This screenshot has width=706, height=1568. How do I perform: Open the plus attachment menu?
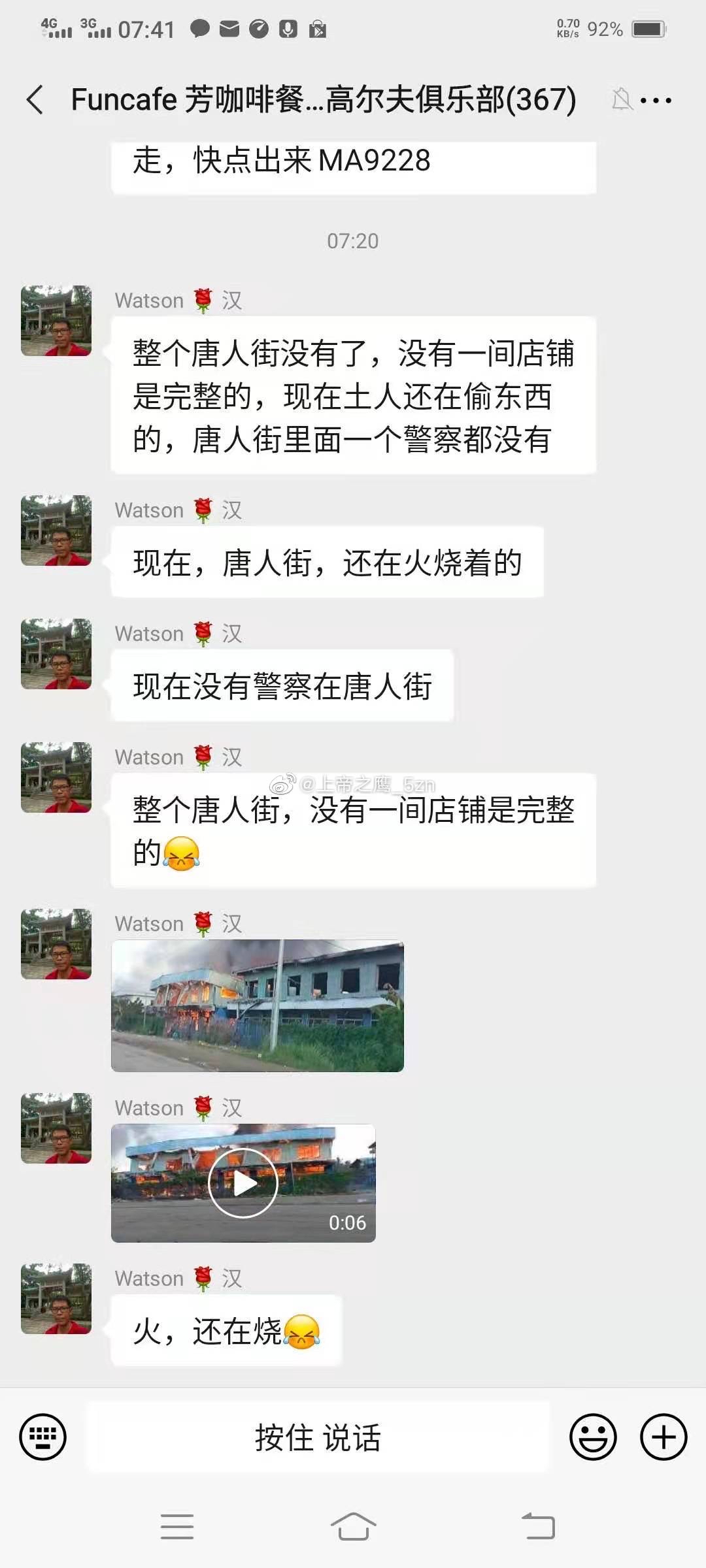click(x=664, y=1437)
